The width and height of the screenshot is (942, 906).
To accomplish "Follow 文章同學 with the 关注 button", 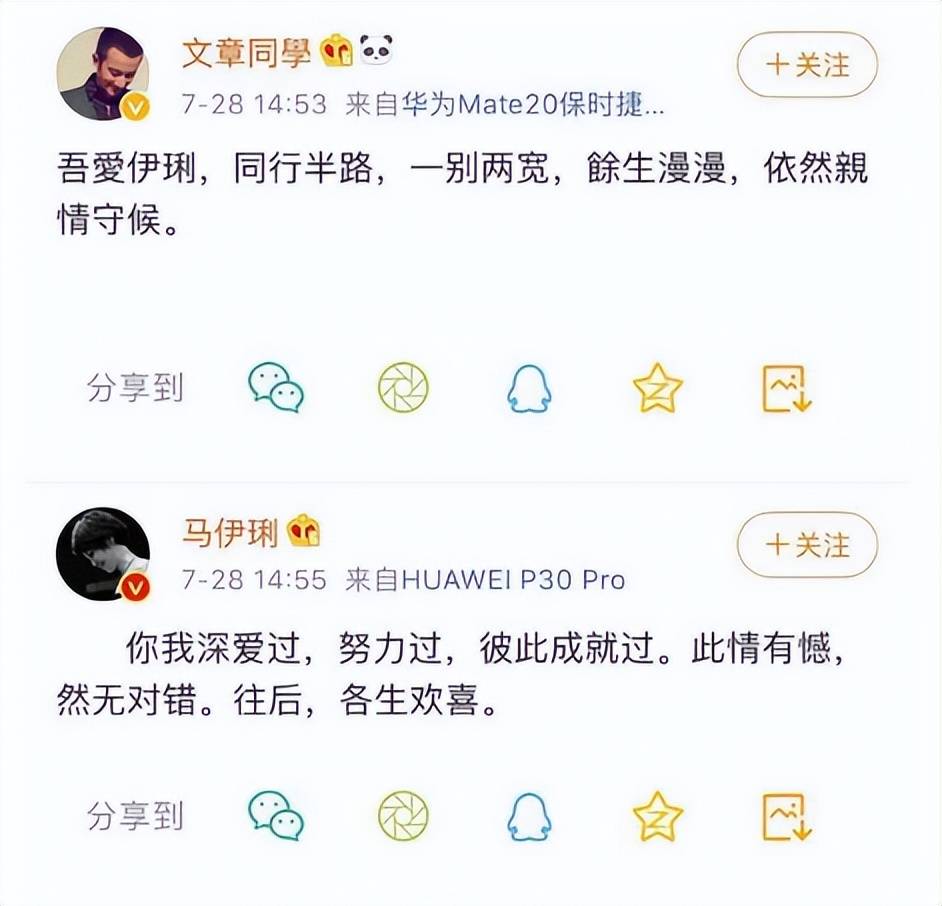I will (x=807, y=66).
